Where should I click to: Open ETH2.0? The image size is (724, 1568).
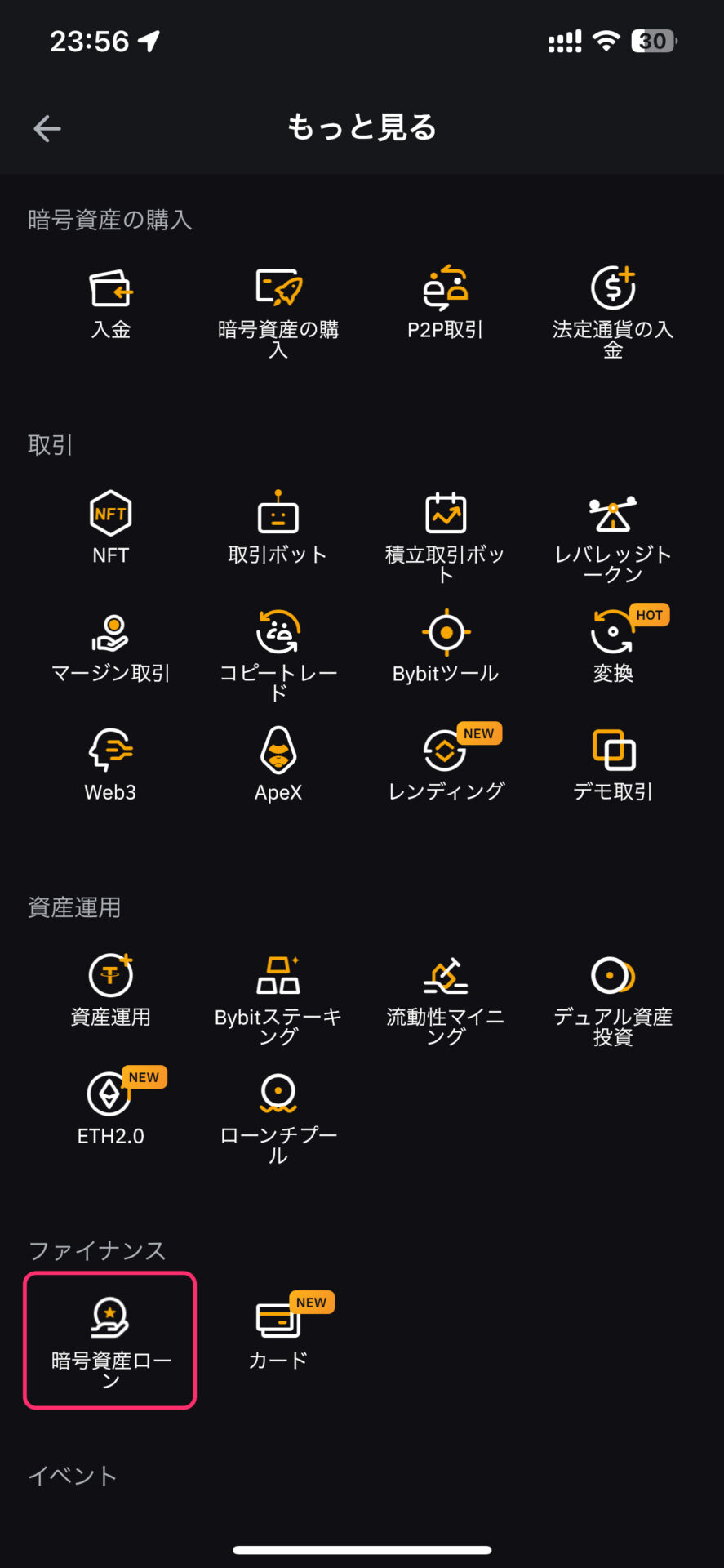(110, 1107)
